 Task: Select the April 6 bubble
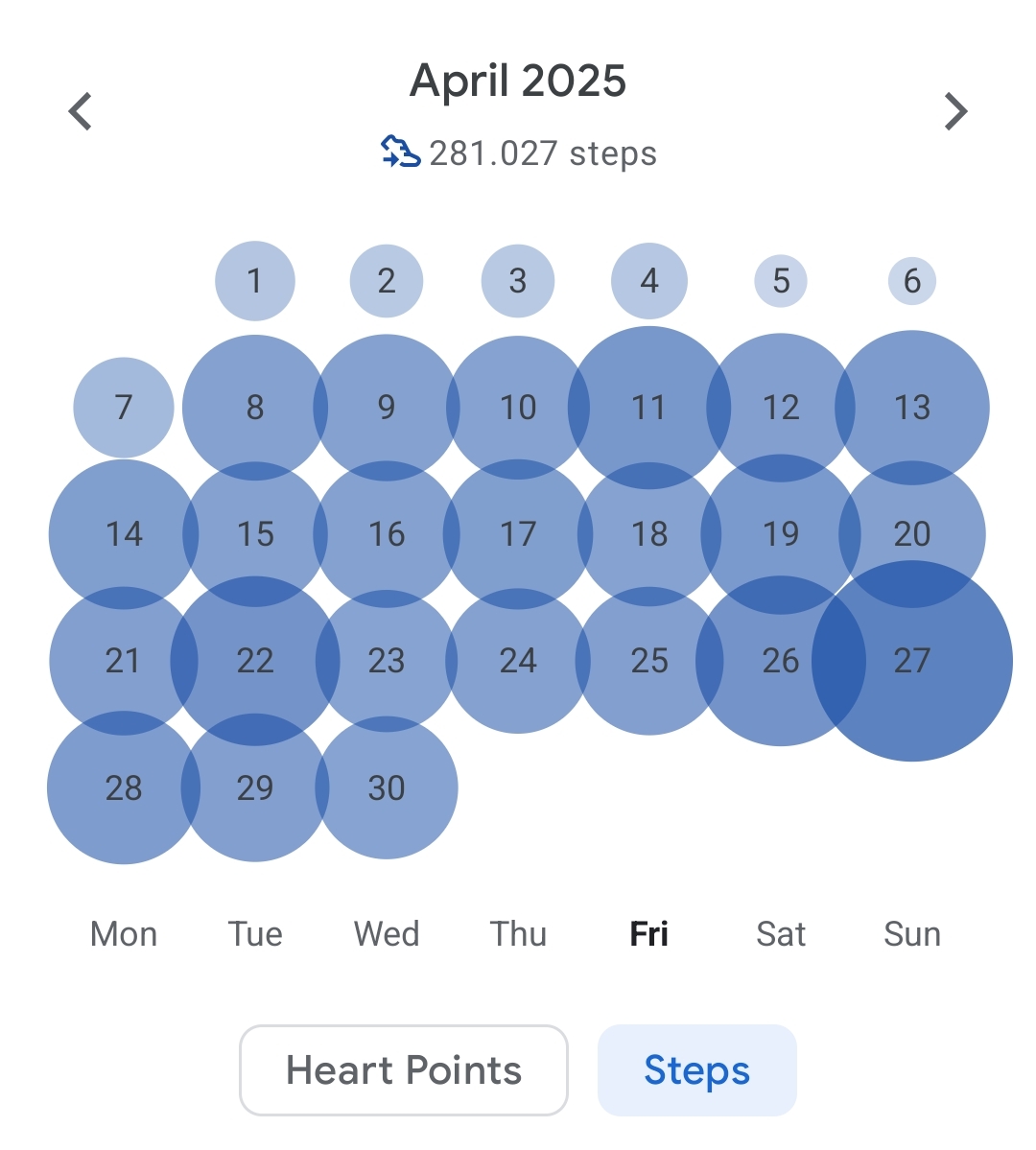(912, 281)
